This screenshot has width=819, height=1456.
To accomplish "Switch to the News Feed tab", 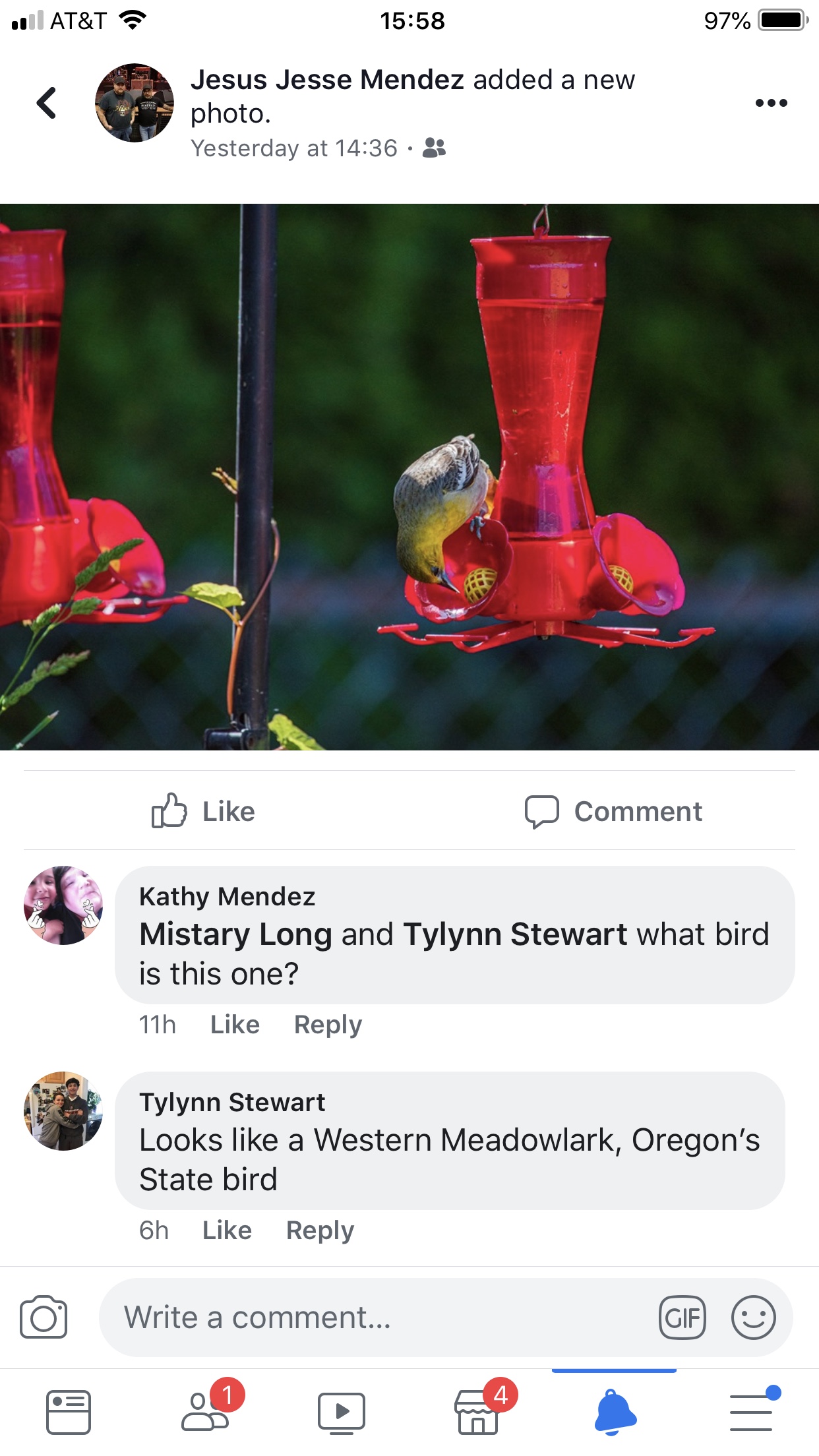I will [69, 1412].
